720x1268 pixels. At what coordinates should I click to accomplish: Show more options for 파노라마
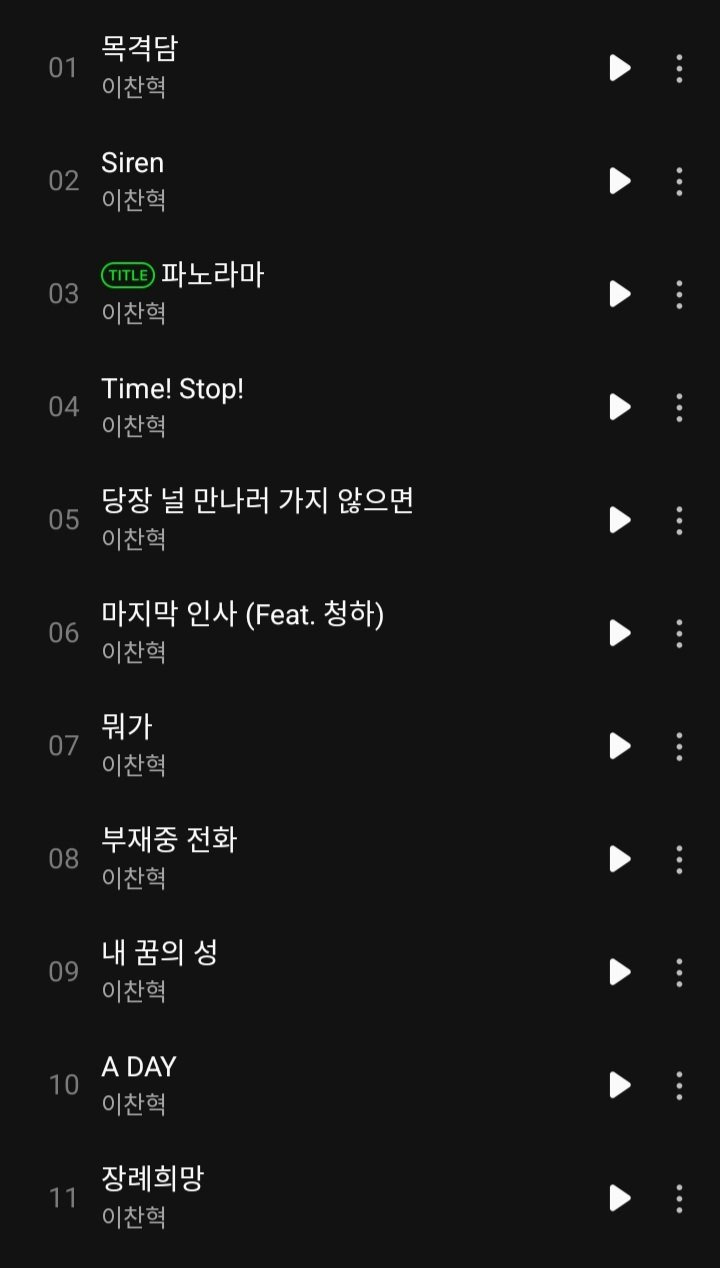pyautogui.click(x=679, y=294)
